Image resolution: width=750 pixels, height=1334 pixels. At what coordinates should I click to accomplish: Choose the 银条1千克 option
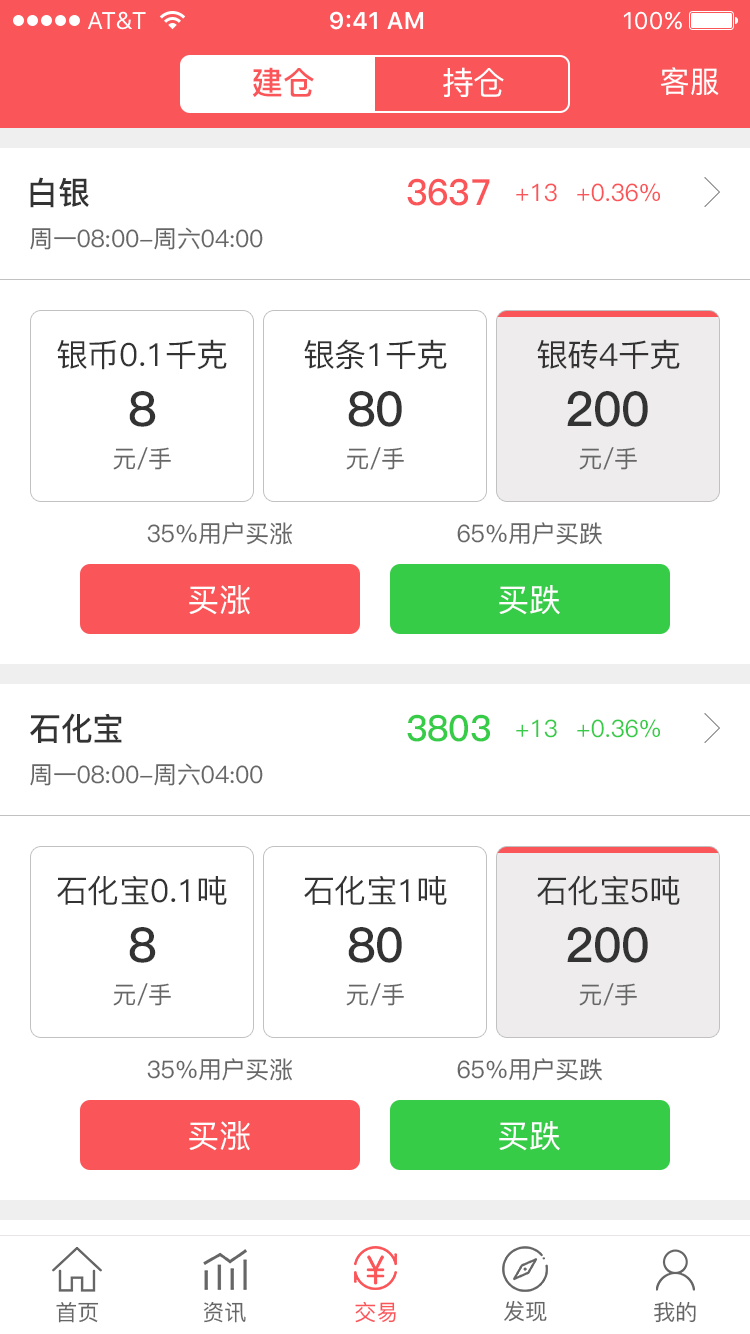375,406
